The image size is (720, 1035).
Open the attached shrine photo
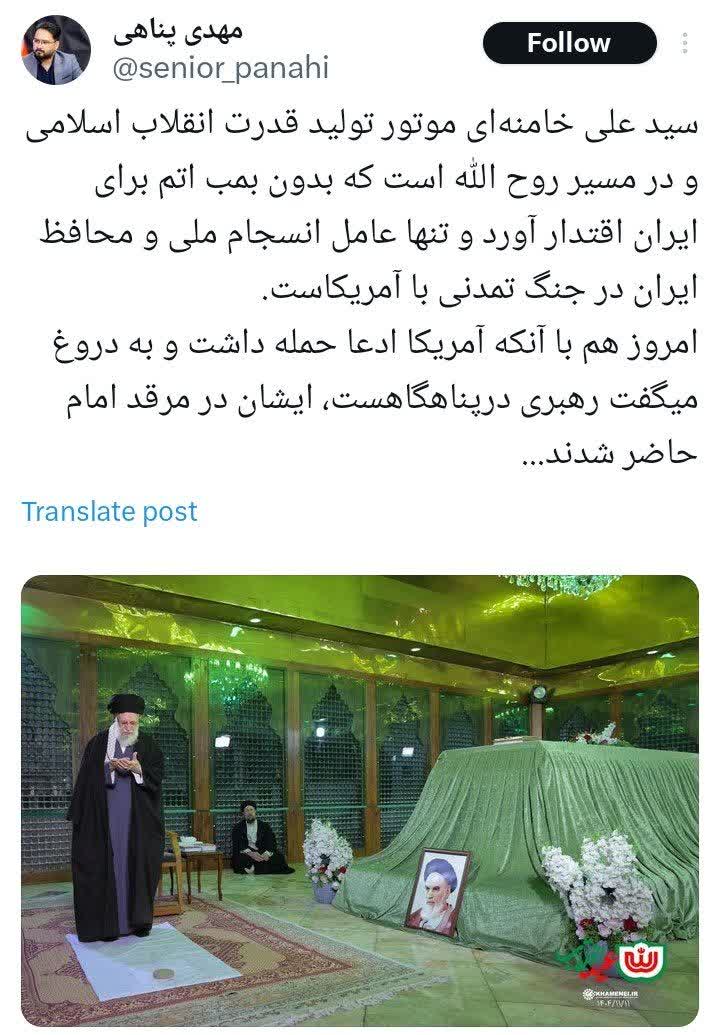pyautogui.click(x=360, y=800)
